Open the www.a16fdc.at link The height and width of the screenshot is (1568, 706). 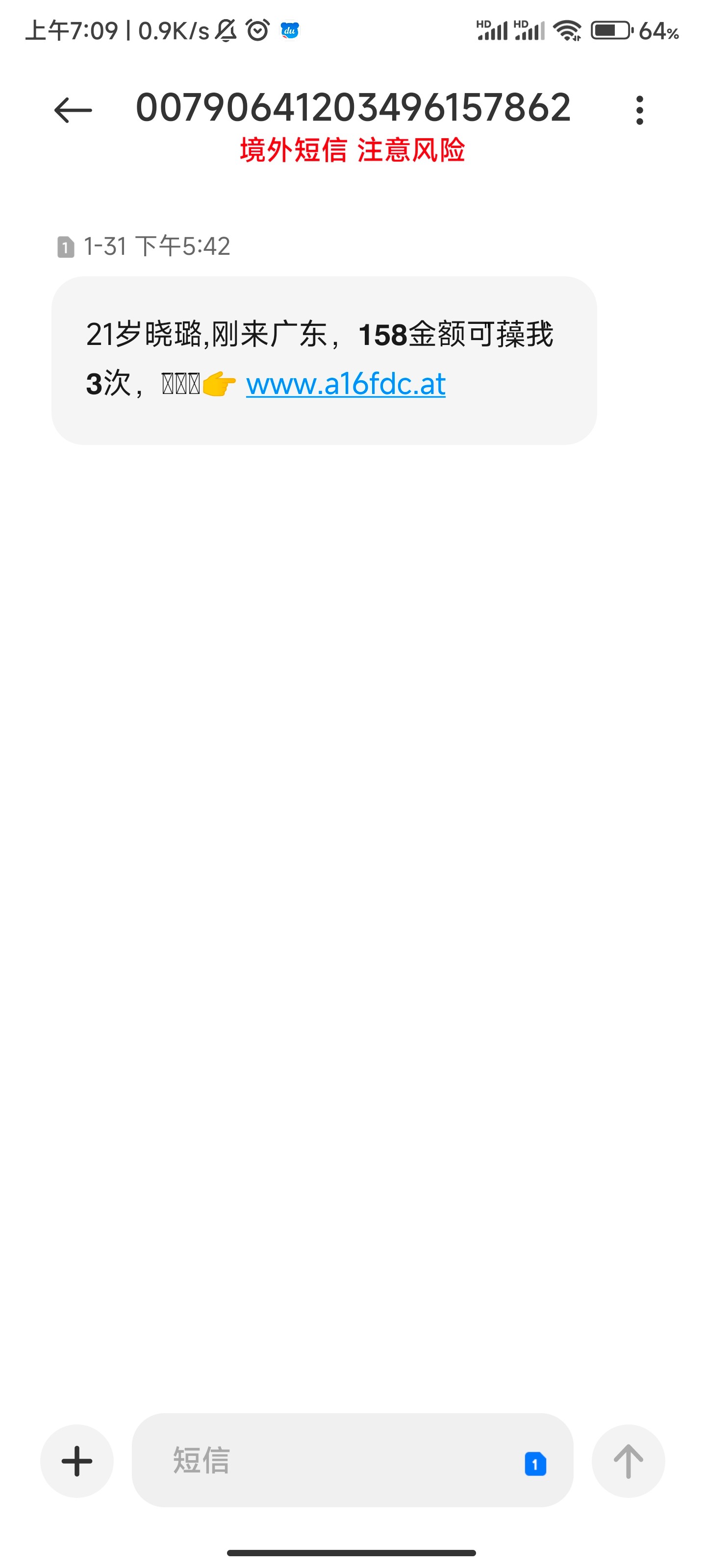point(345,384)
